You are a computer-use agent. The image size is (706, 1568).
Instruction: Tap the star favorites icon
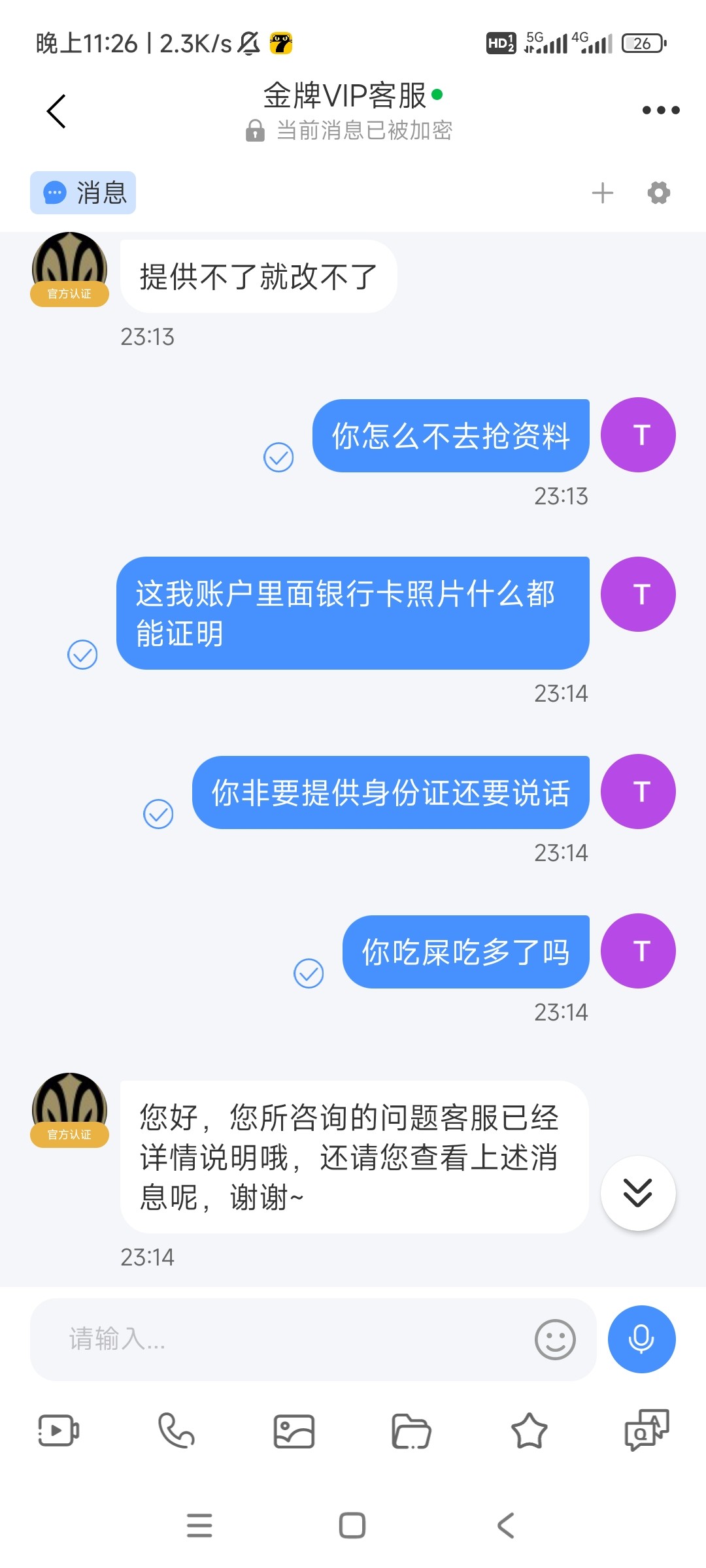pyautogui.click(x=529, y=1432)
